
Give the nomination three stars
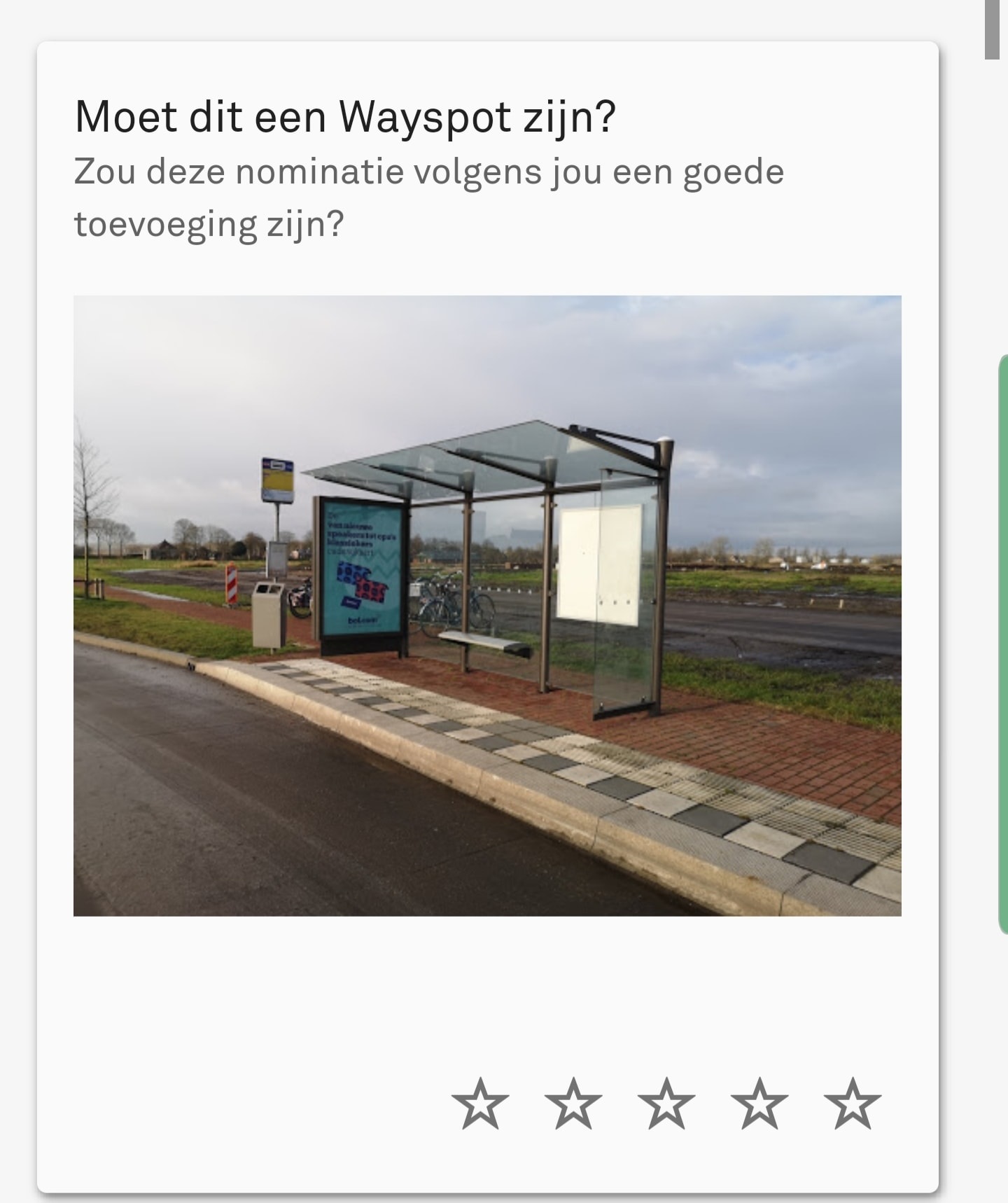[666, 1104]
